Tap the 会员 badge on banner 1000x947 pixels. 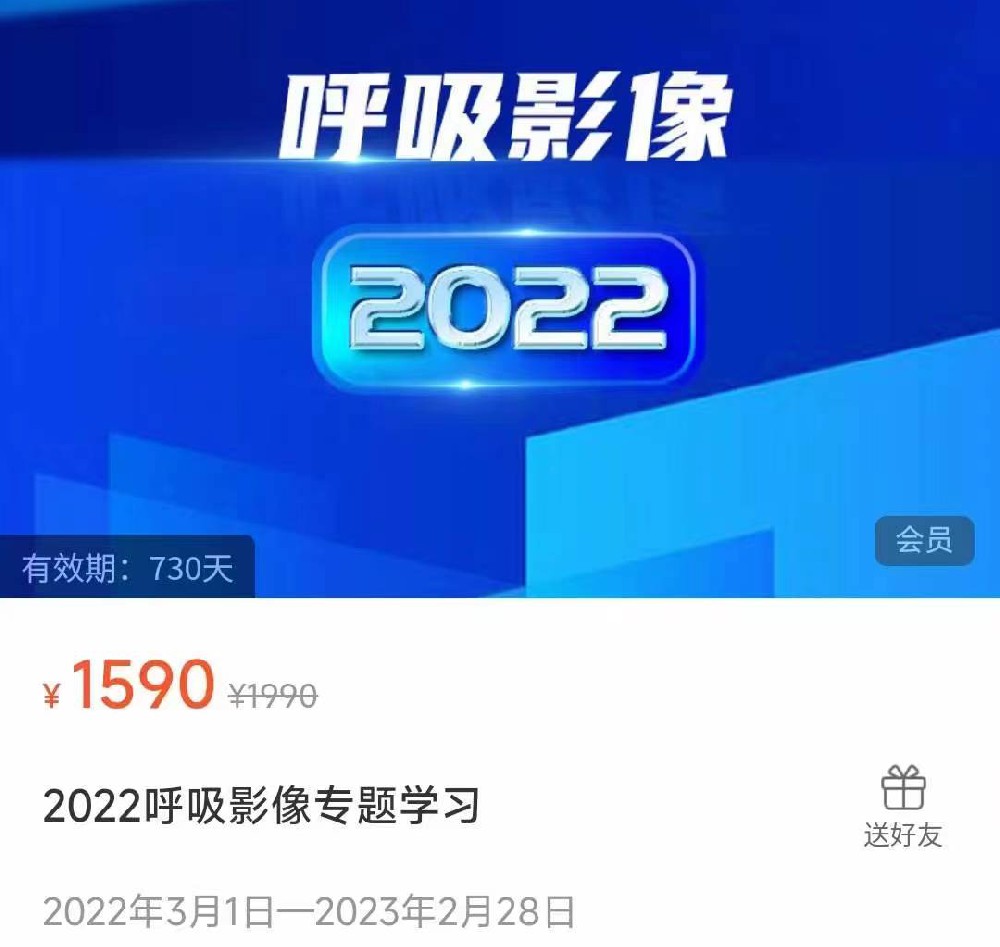[x=923, y=541]
